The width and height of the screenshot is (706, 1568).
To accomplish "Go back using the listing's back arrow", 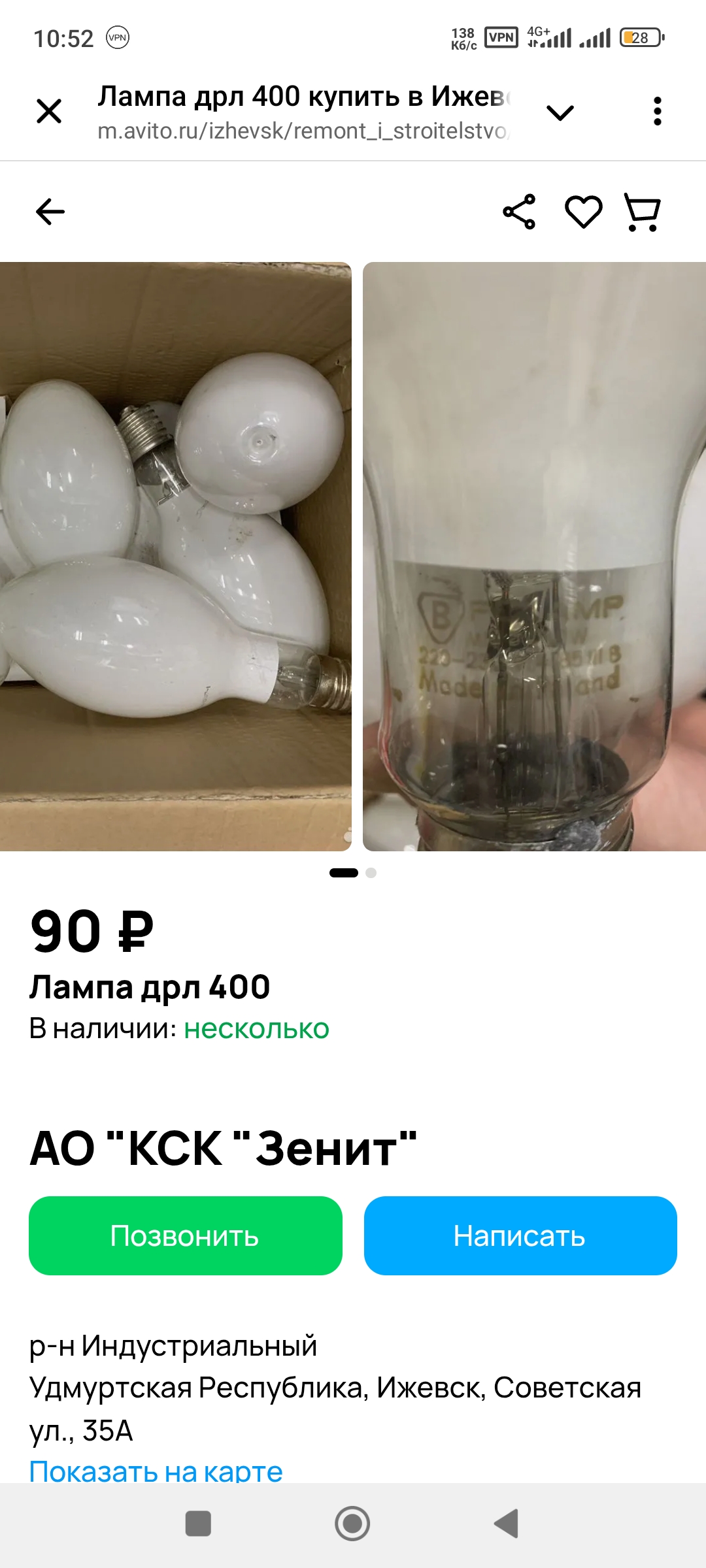I will (50, 212).
